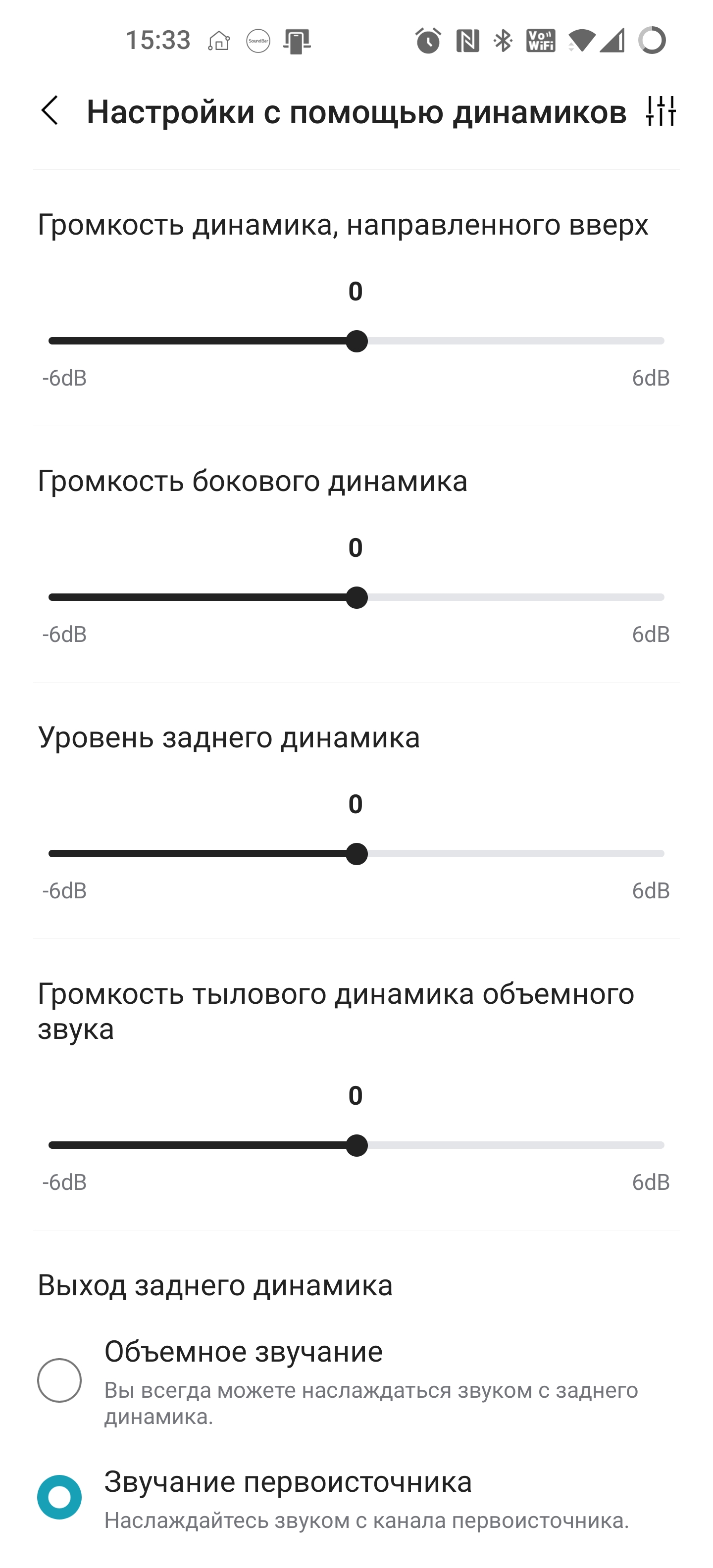Select the Объемное звучание option
This screenshot has width=713, height=1568.
[x=60, y=1380]
